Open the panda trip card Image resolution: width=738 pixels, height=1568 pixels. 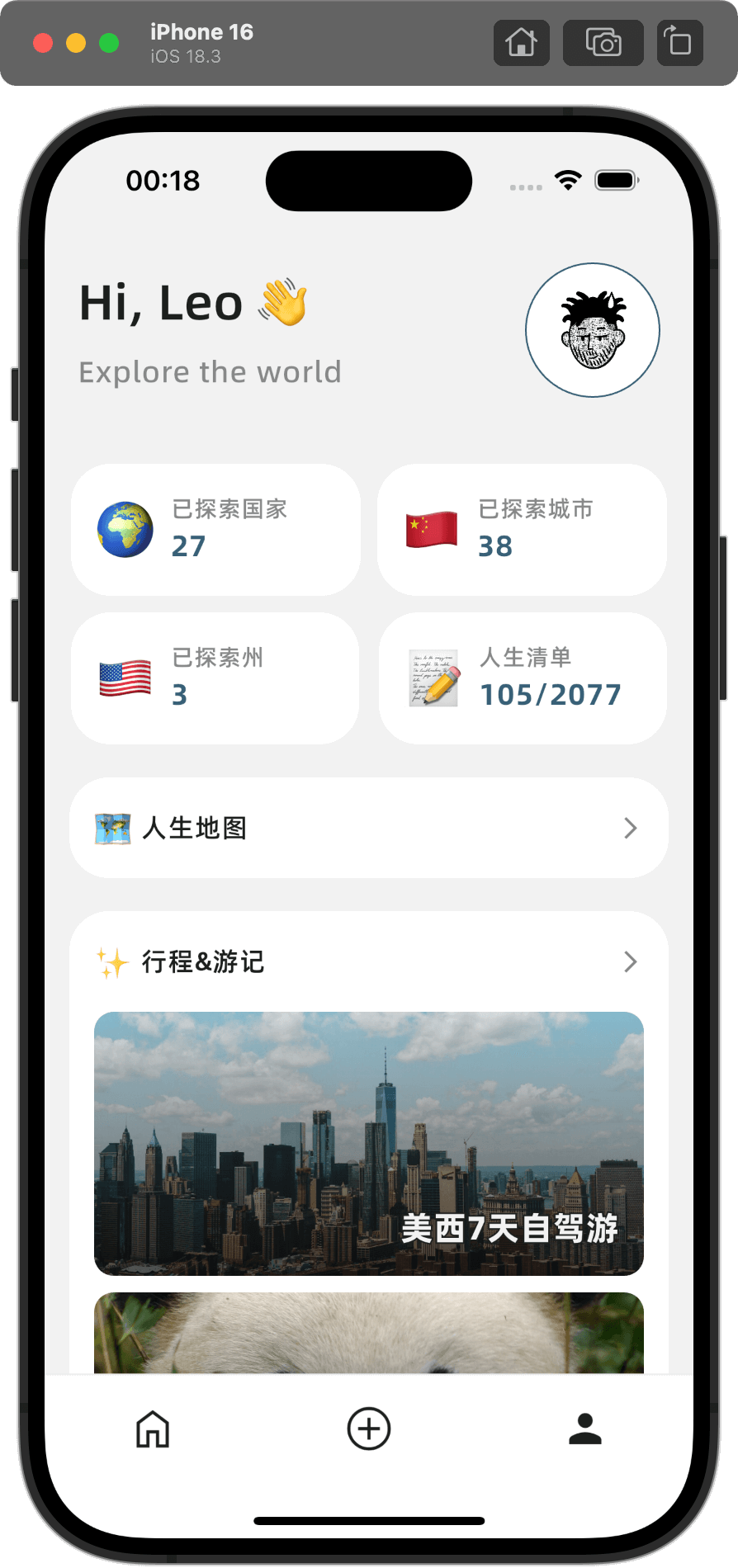pos(368,1333)
